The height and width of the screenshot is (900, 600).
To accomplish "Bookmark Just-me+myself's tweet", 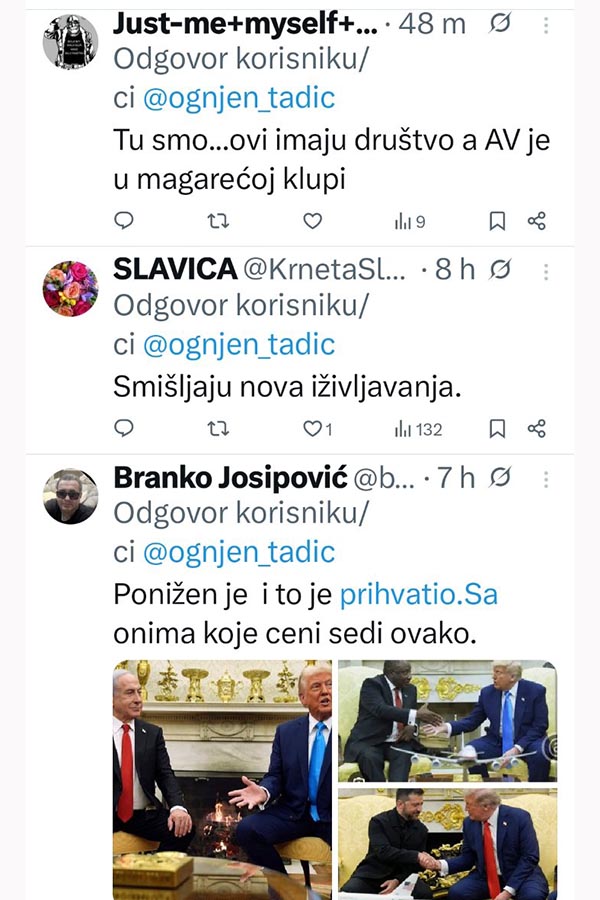I will coord(497,221).
